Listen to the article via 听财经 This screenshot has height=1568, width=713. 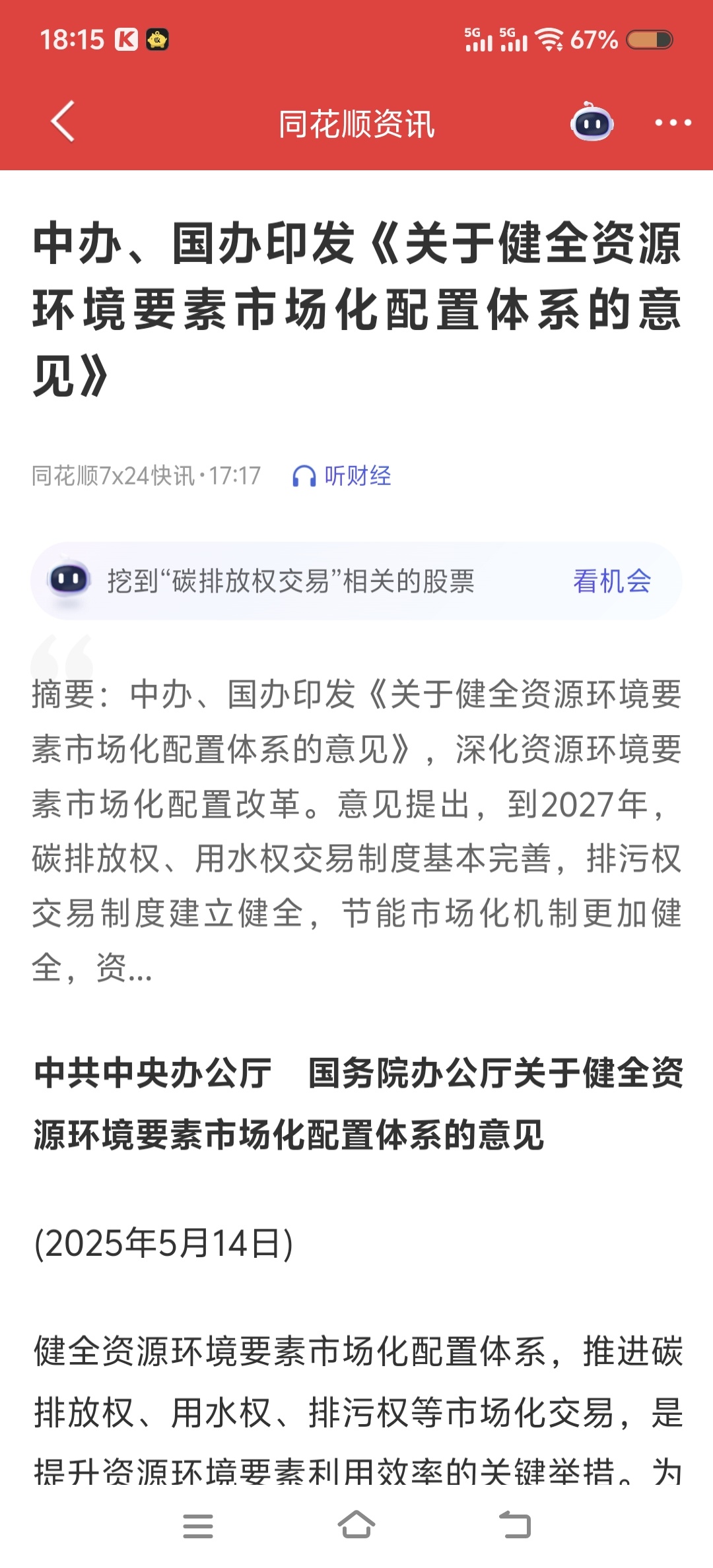point(341,475)
